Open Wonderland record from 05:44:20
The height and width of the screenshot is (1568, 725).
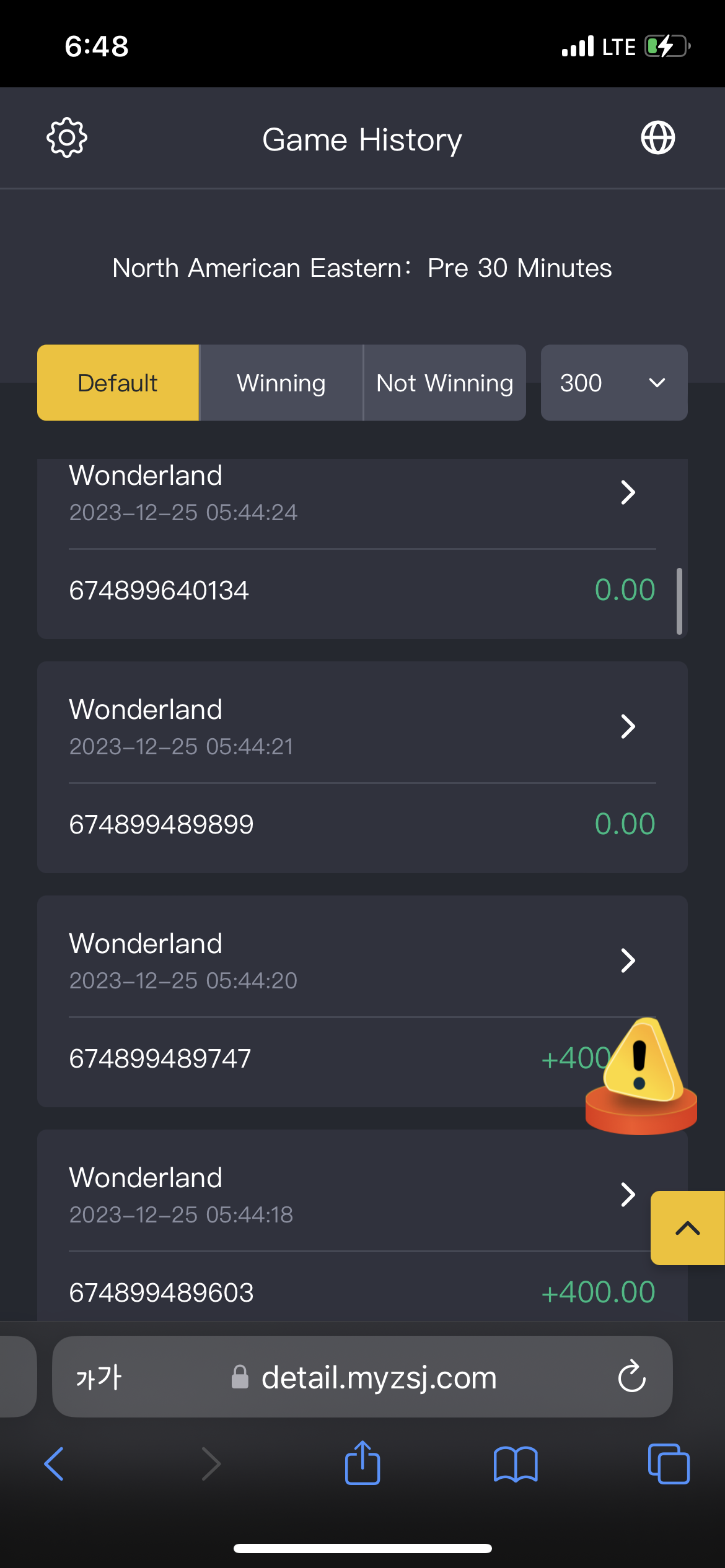click(362, 960)
